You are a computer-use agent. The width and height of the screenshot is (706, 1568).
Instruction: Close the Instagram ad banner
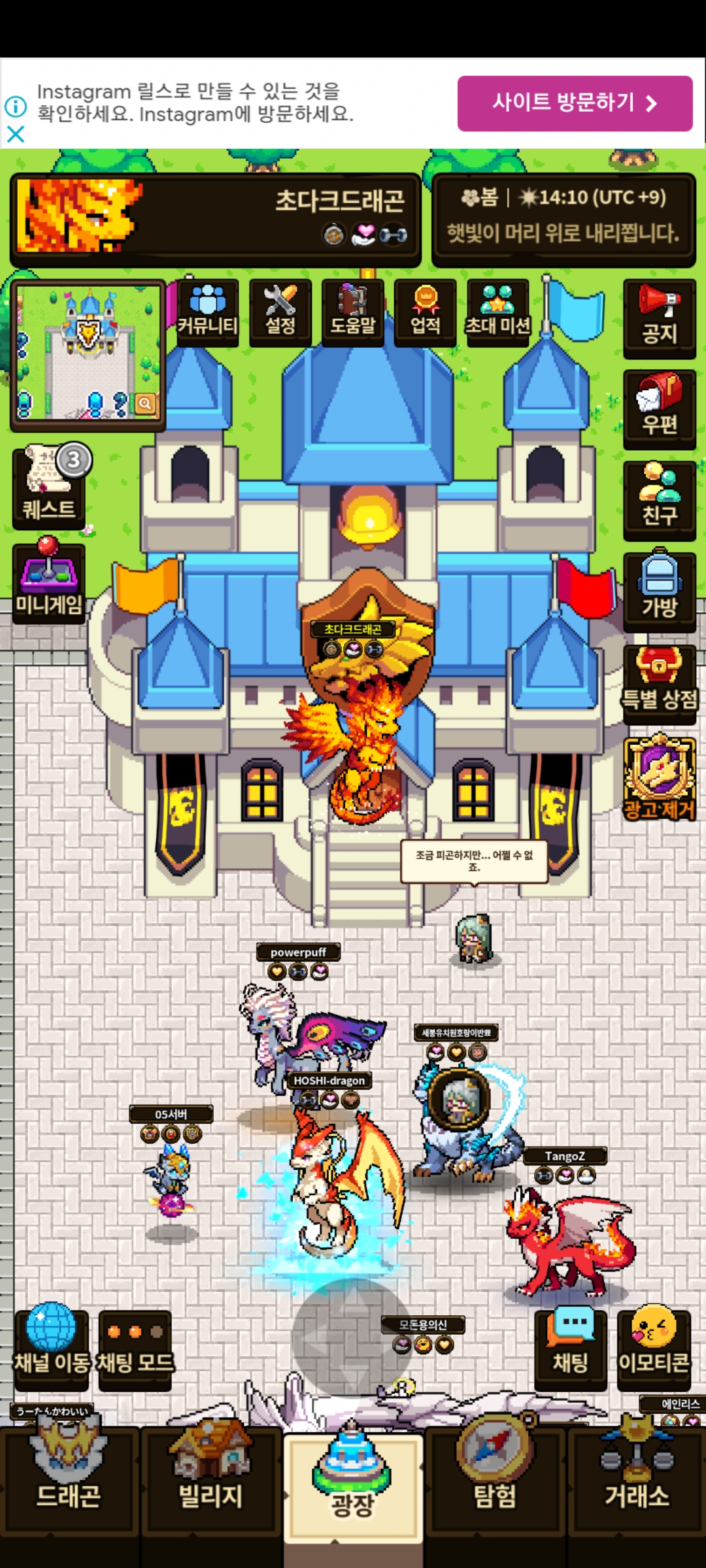[15, 135]
